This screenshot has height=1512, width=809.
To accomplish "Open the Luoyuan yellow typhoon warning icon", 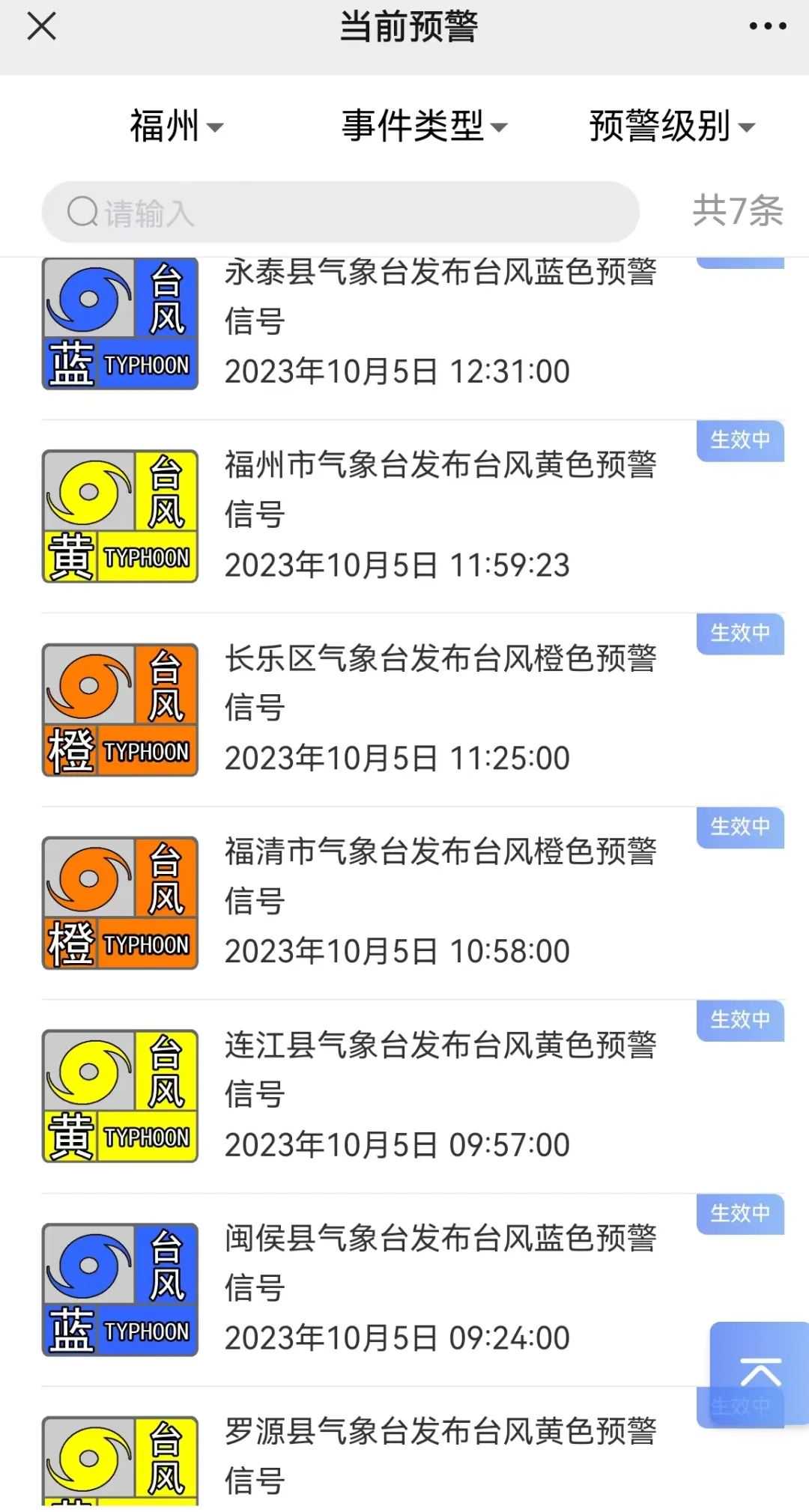I will [x=118, y=1468].
